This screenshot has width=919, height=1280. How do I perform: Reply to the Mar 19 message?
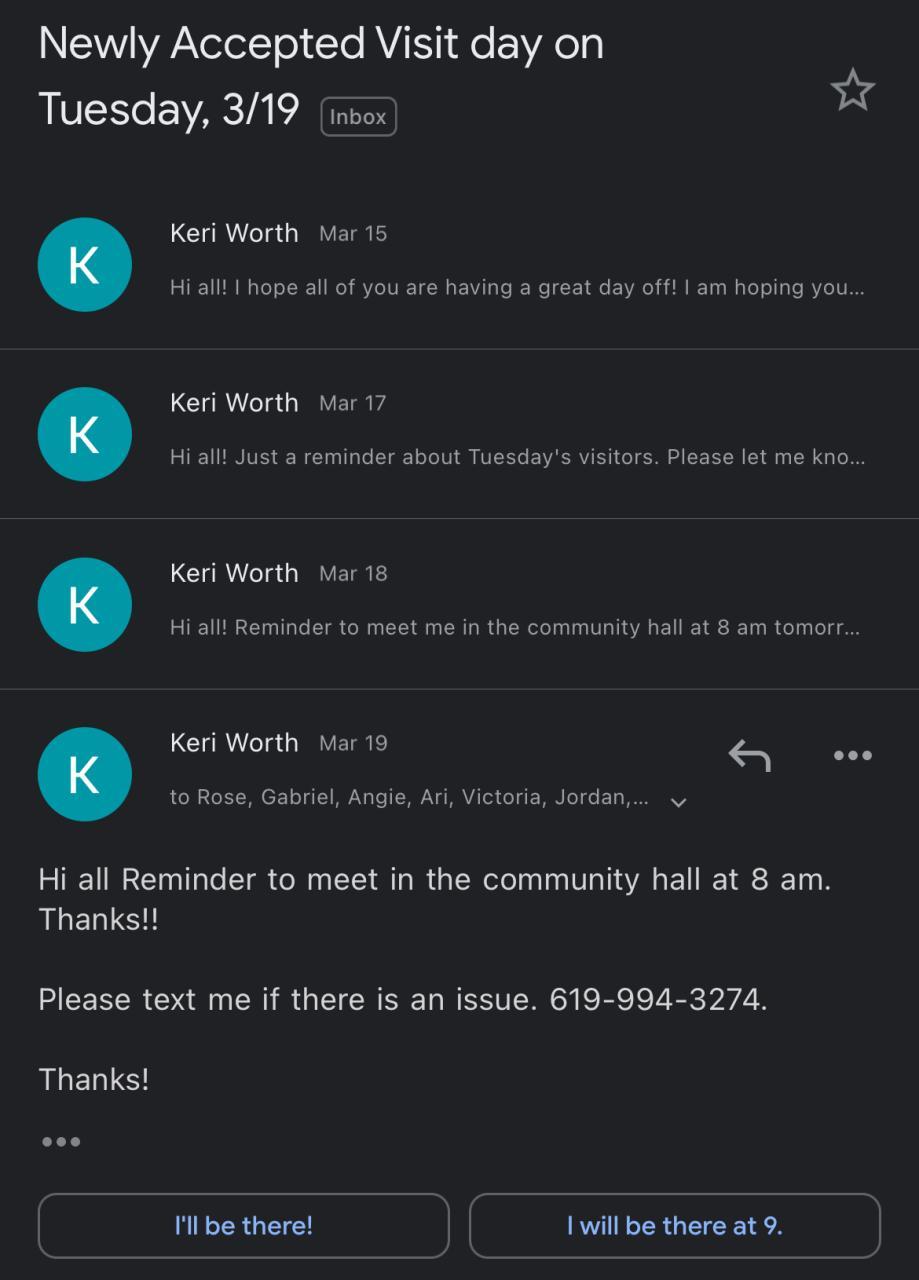[749, 755]
